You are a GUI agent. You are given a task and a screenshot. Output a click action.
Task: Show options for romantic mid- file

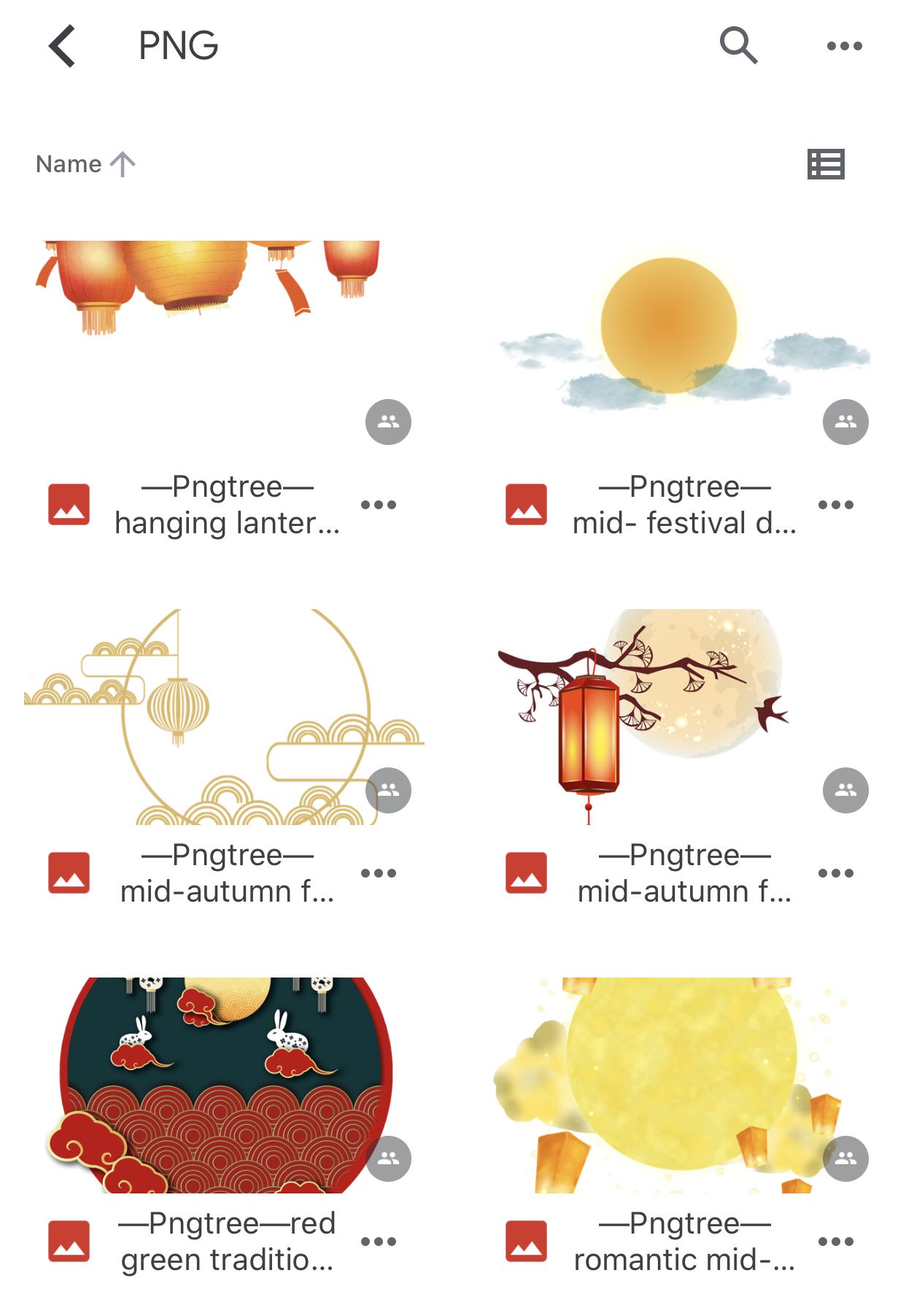pos(835,1242)
